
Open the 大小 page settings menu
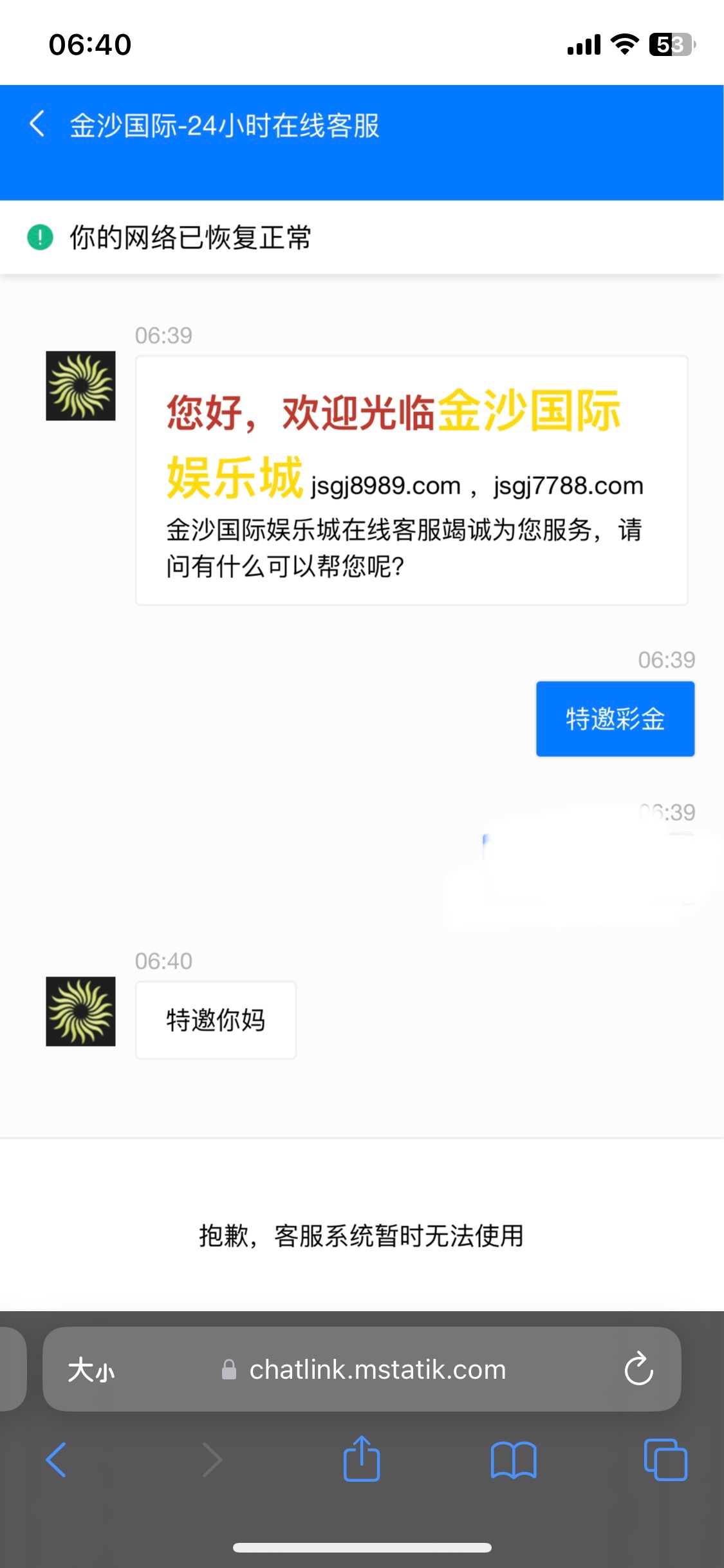click(x=91, y=1370)
